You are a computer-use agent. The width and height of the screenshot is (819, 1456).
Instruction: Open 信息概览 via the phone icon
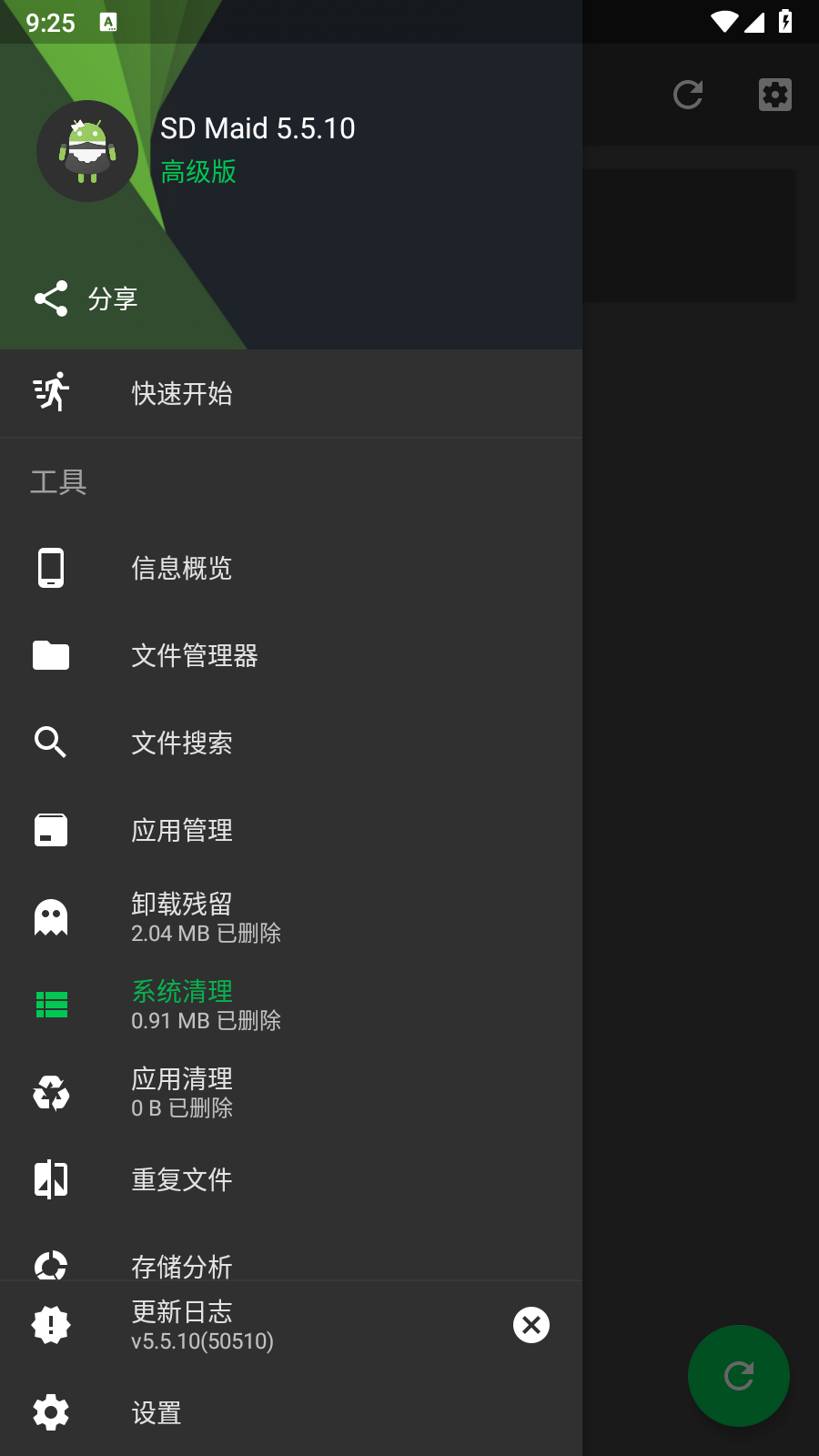tap(51, 567)
